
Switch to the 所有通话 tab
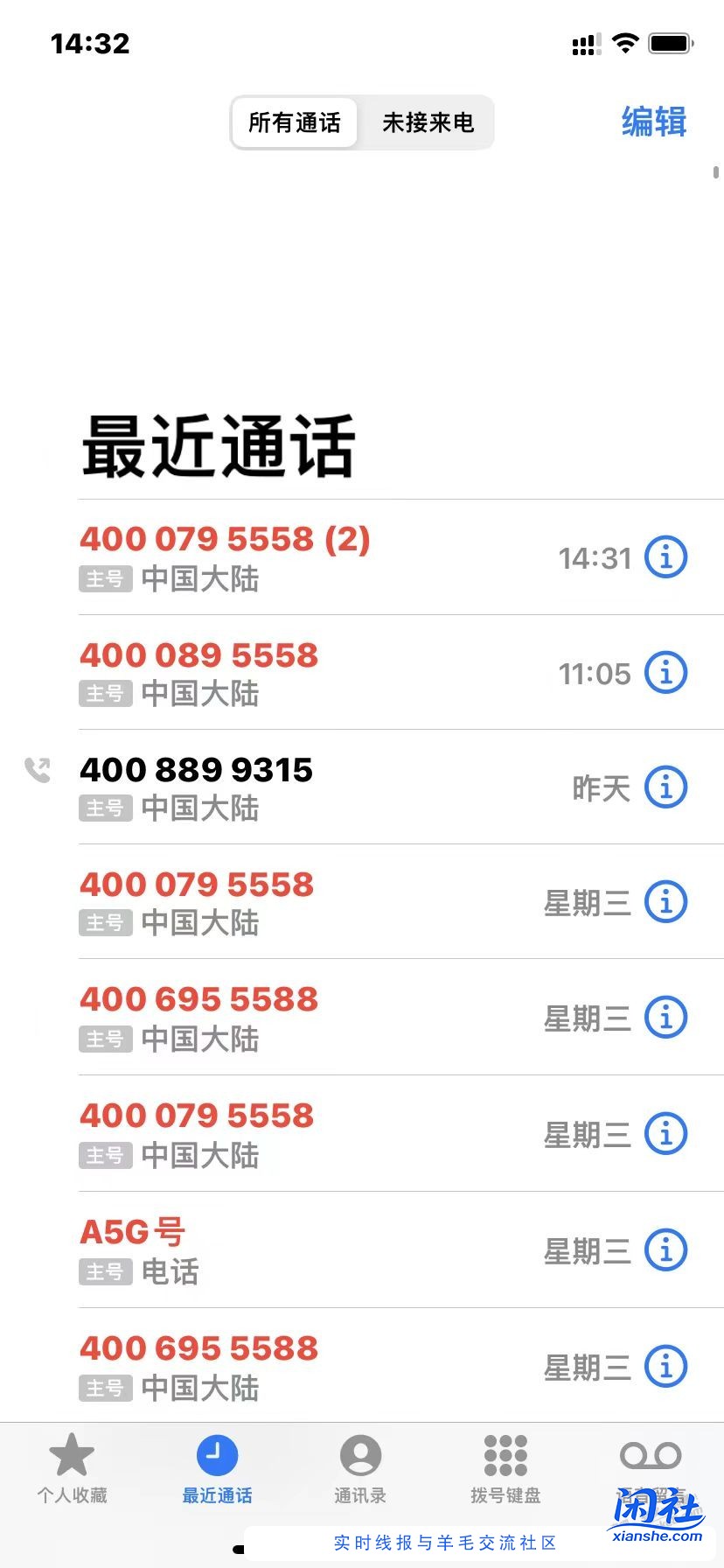(x=294, y=122)
